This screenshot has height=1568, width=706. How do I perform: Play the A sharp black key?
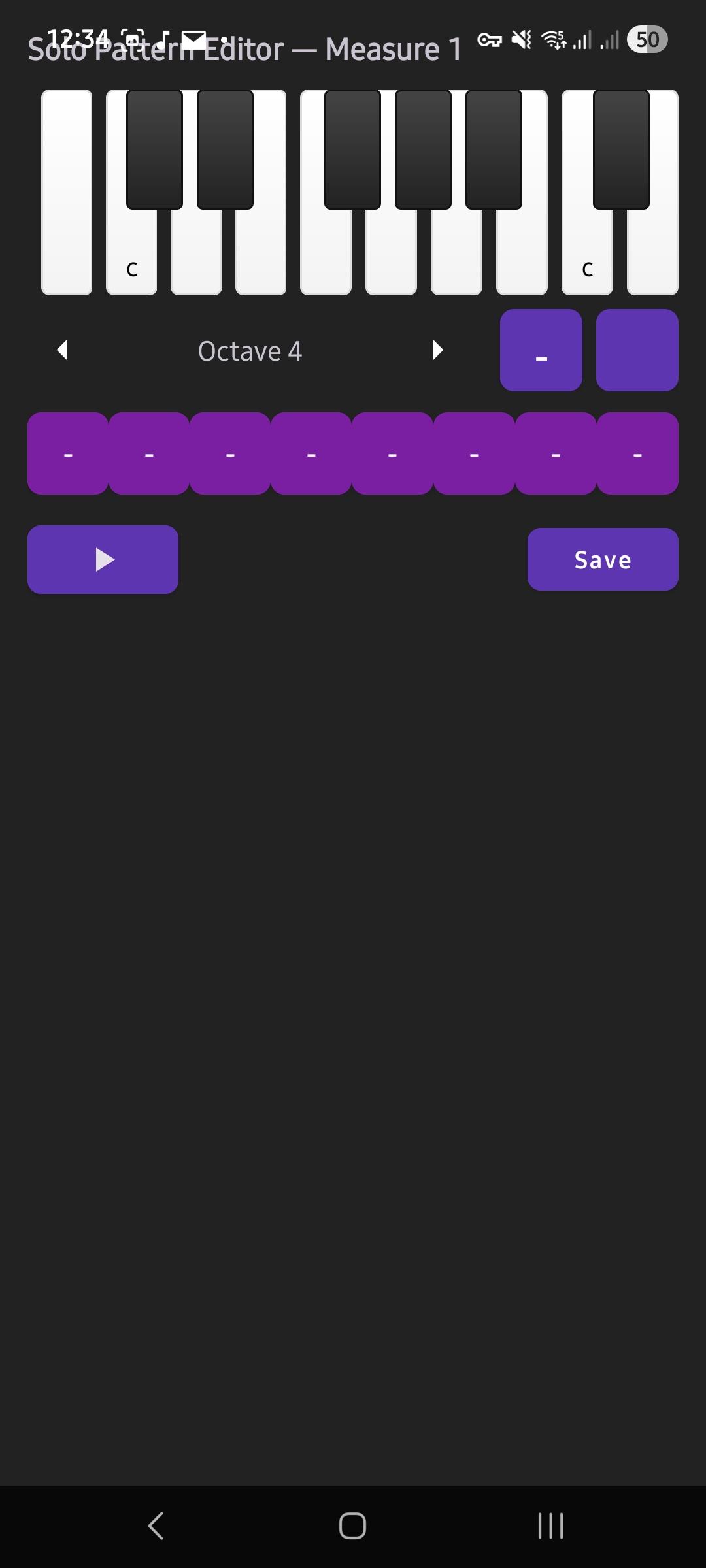click(494, 149)
